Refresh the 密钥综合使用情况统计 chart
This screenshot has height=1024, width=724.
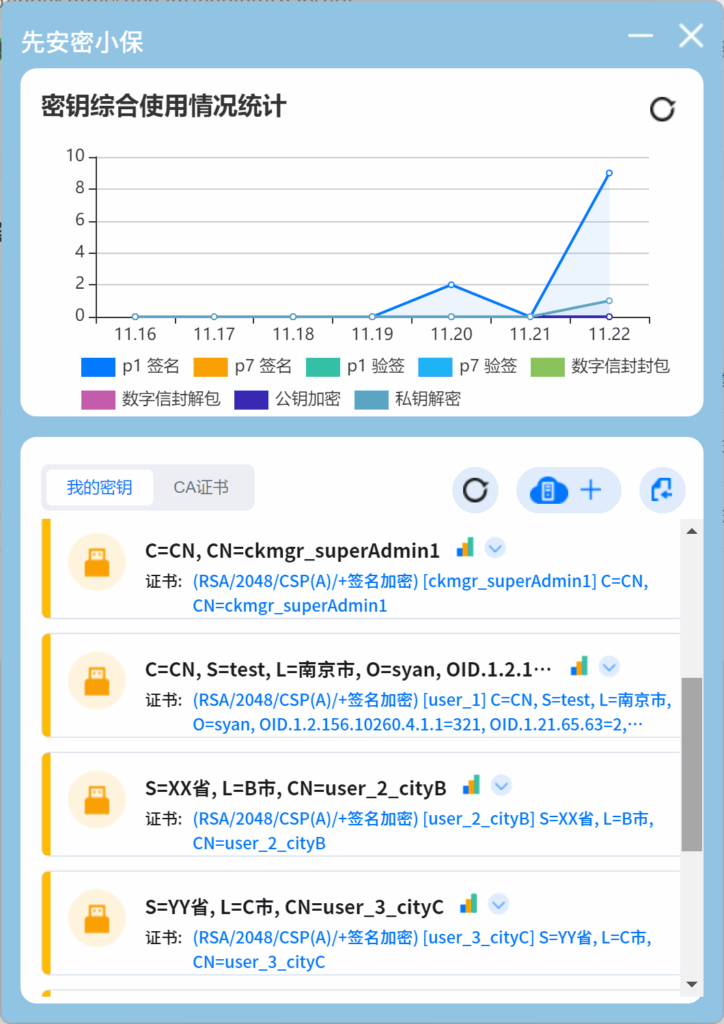click(x=662, y=109)
